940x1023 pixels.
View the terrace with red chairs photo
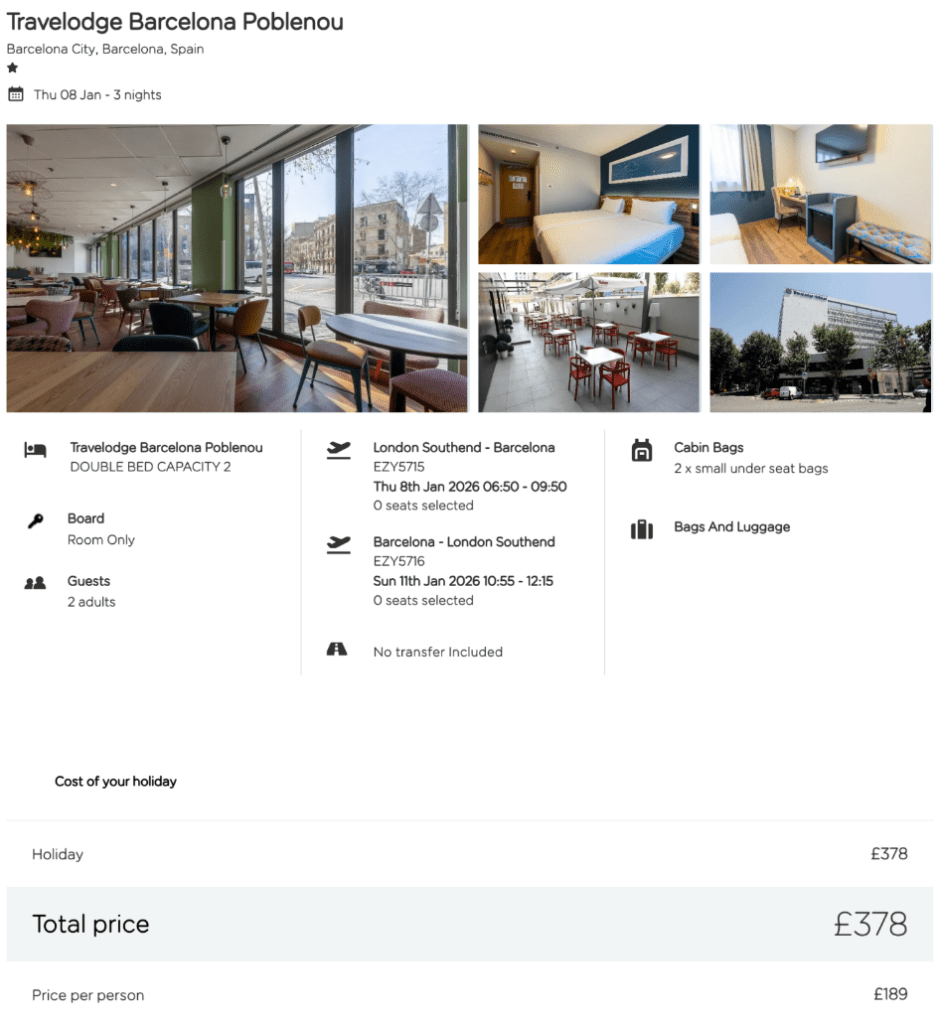[588, 342]
